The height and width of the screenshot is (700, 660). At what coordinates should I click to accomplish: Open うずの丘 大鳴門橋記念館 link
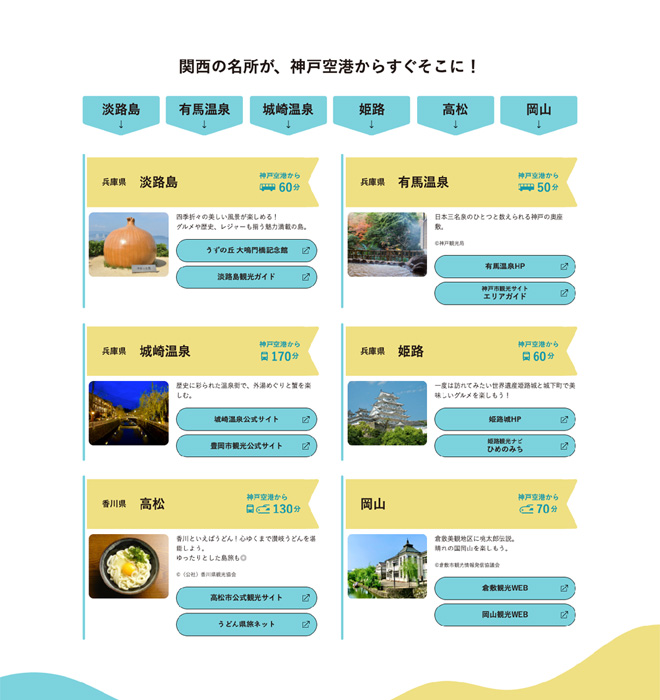tap(246, 250)
